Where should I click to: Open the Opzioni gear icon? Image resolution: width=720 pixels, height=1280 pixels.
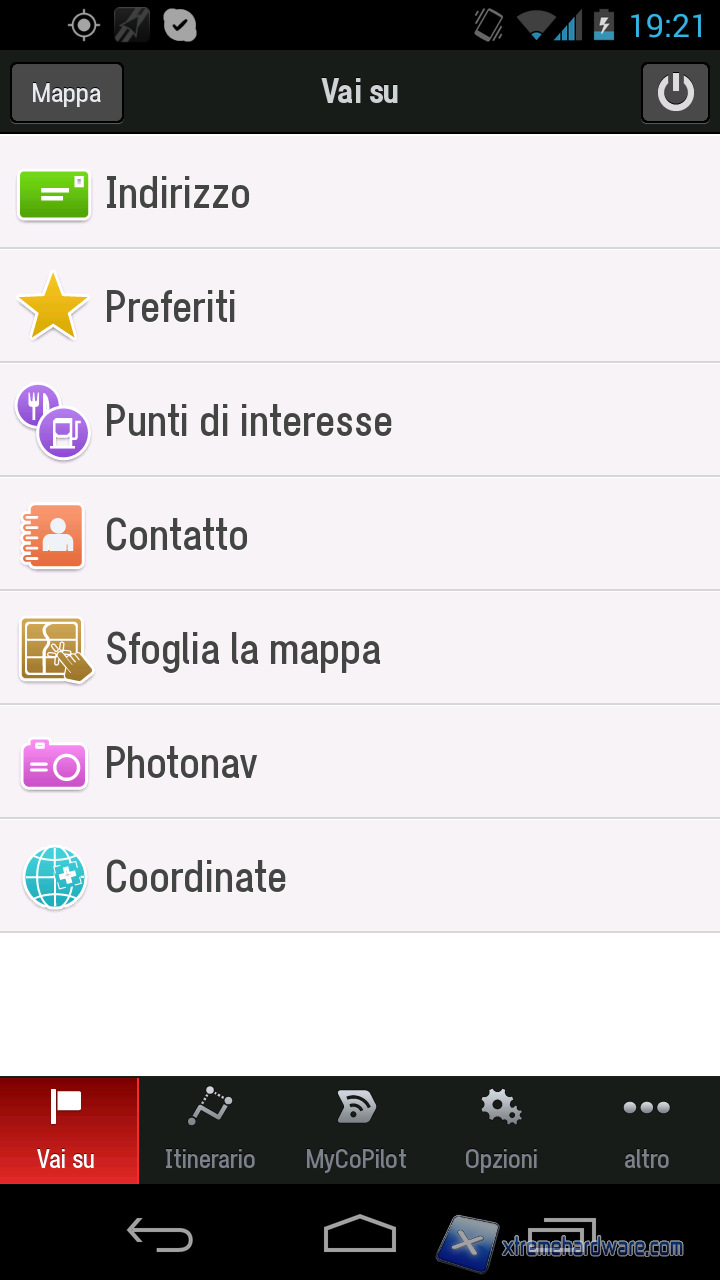pos(500,1107)
